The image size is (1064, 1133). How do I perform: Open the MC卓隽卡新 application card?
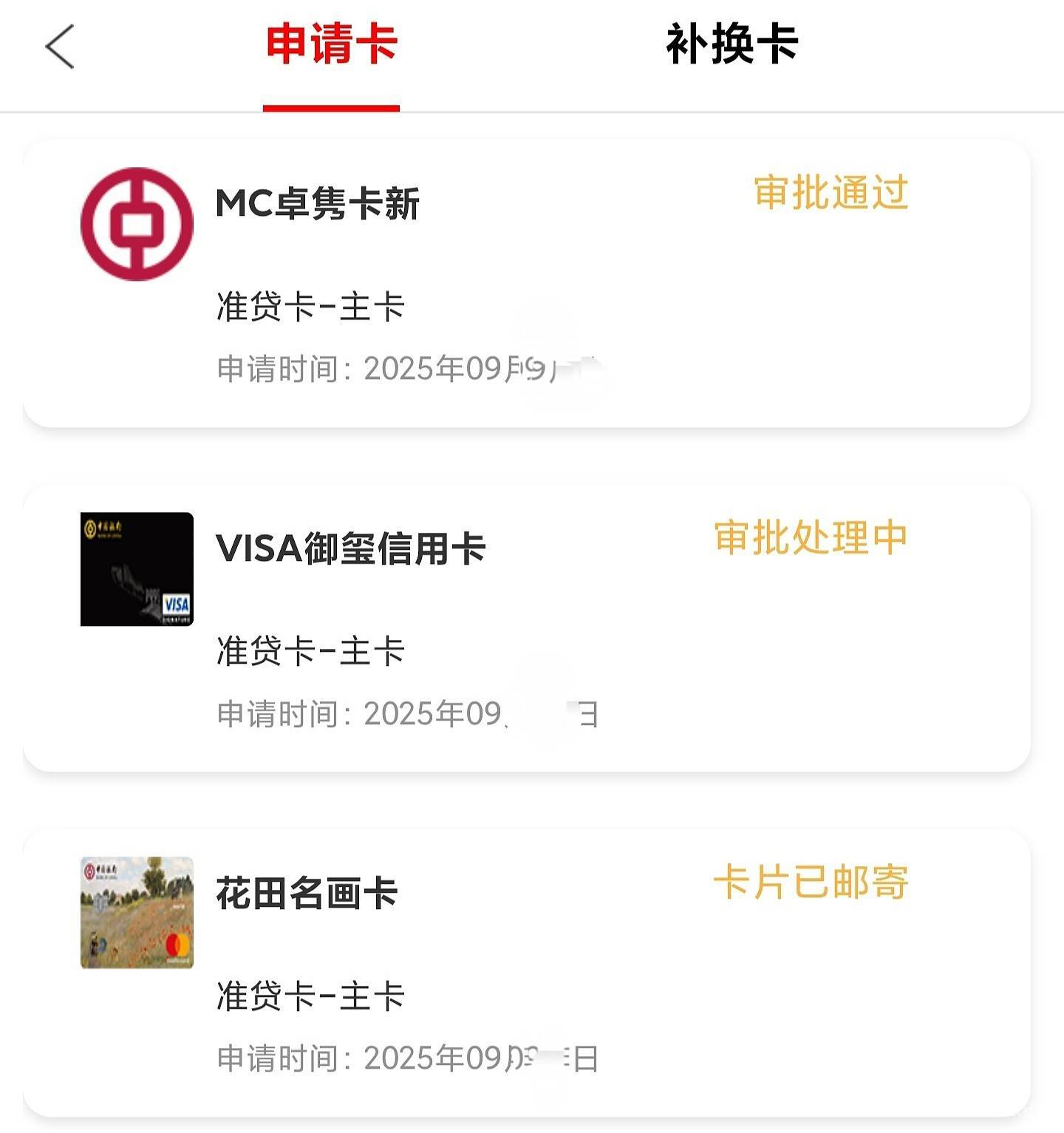tap(526, 283)
